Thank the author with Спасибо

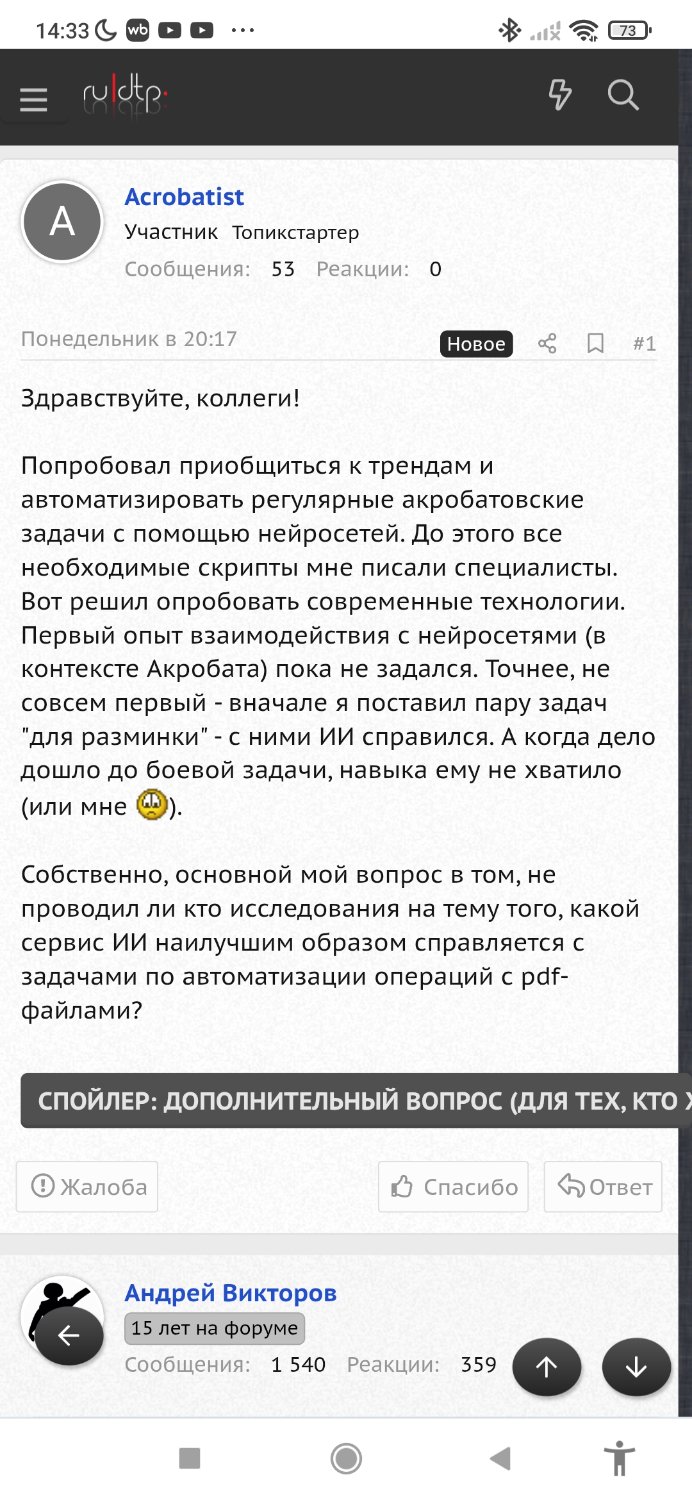(454, 1187)
